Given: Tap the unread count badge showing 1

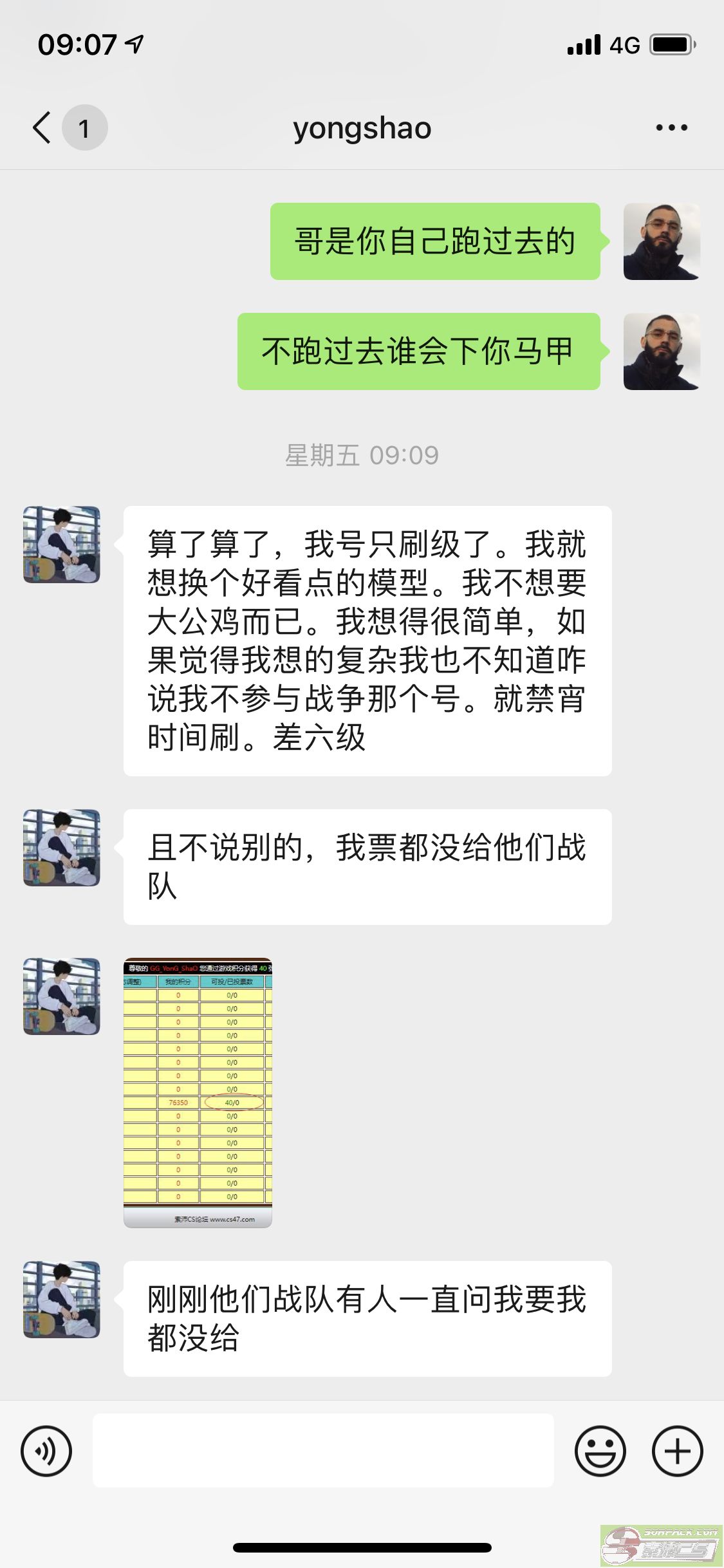Looking at the screenshot, I should point(84,127).
